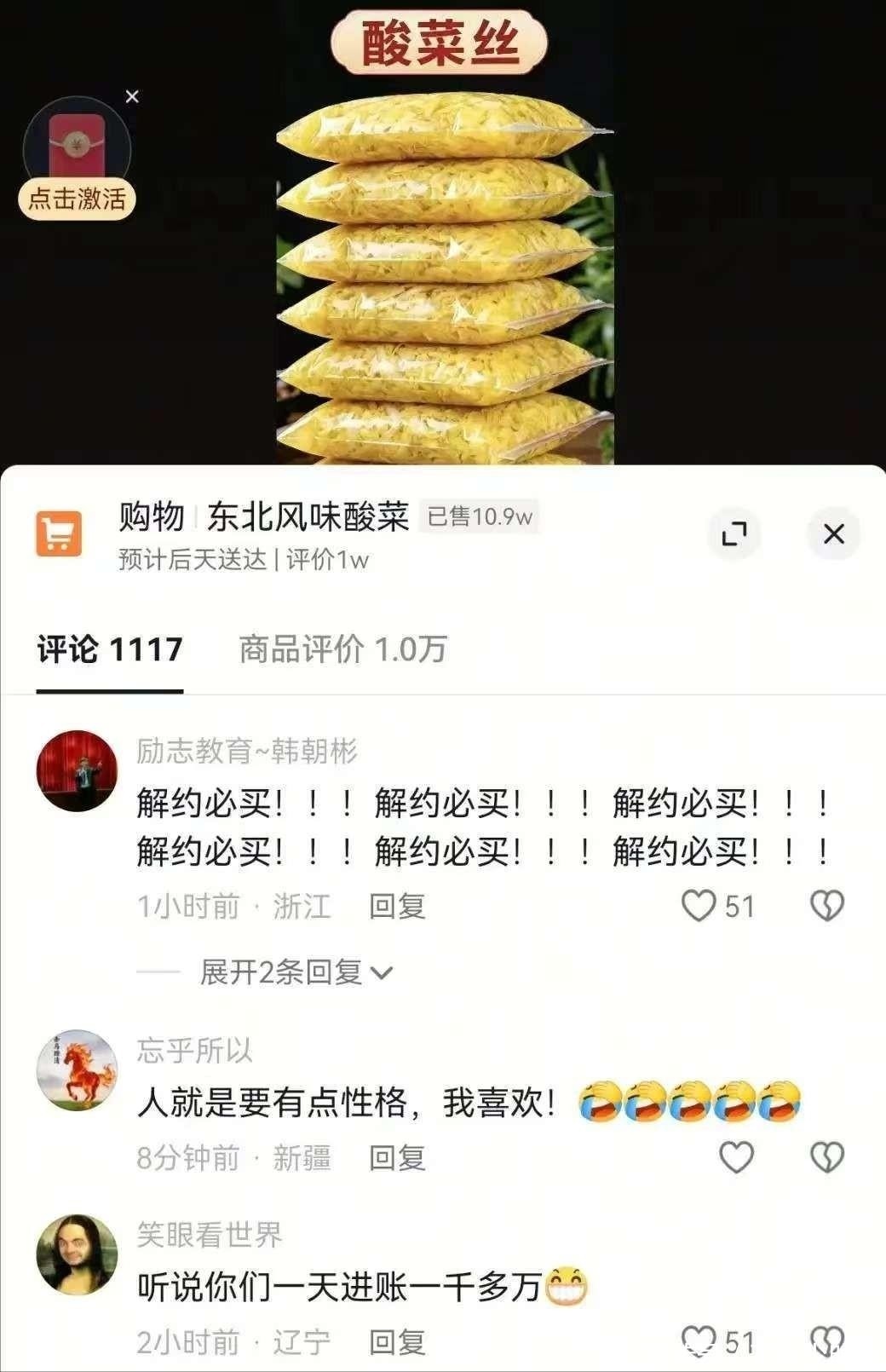Close the comments panel
Image resolution: width=886 pixels, height=1372 pixels.
pyautogui.click(x=833, y=534)
